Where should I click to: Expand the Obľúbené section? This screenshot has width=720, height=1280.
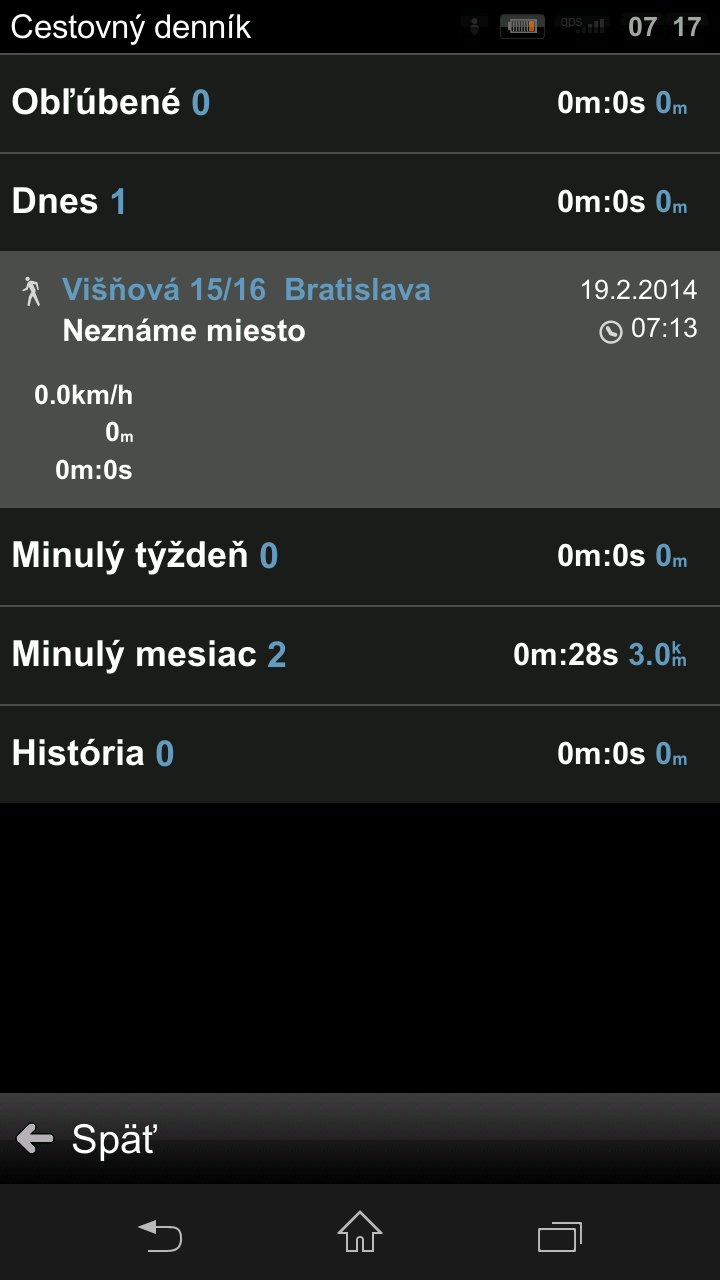(x=360, y=103)
